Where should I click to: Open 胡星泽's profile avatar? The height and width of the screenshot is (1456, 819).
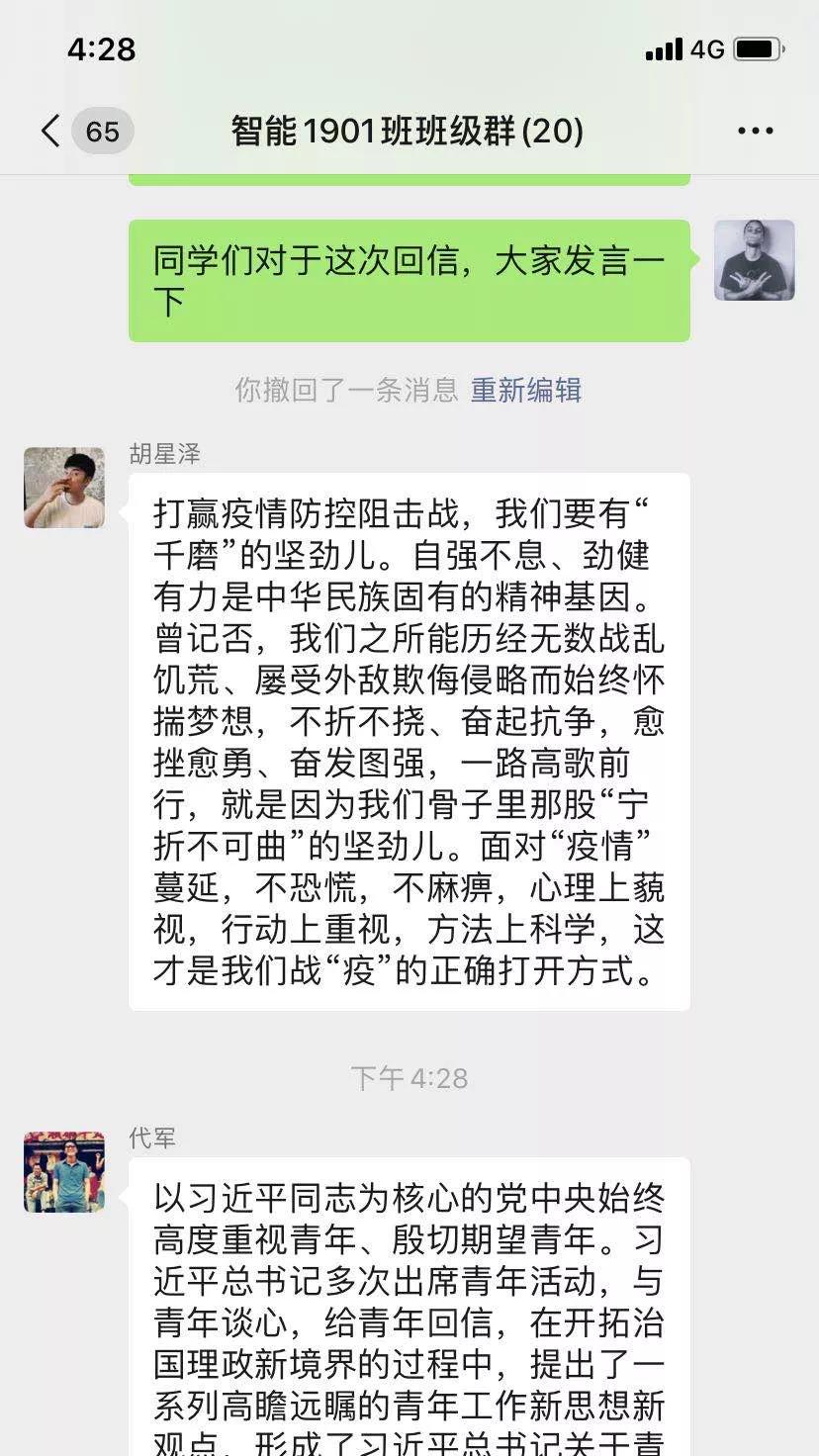[64, 488]
